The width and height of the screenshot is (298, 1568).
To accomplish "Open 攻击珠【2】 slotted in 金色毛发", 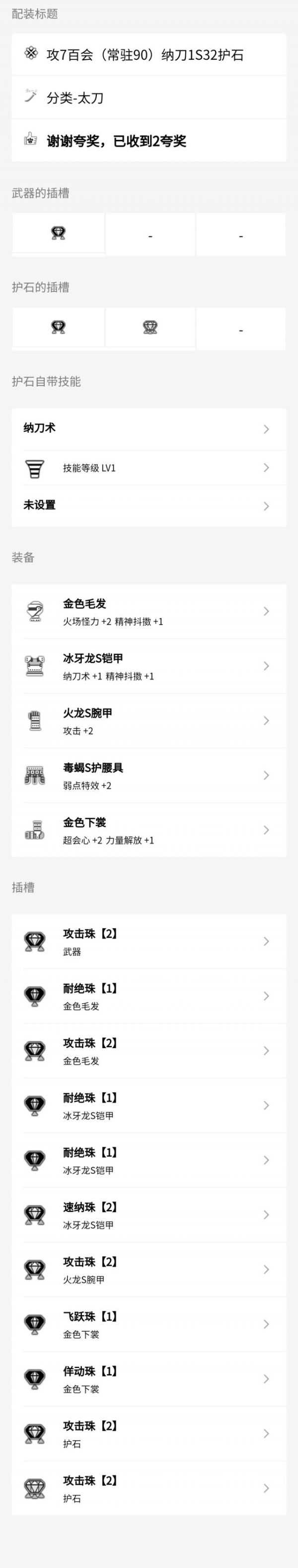I will click(149, 1051).
